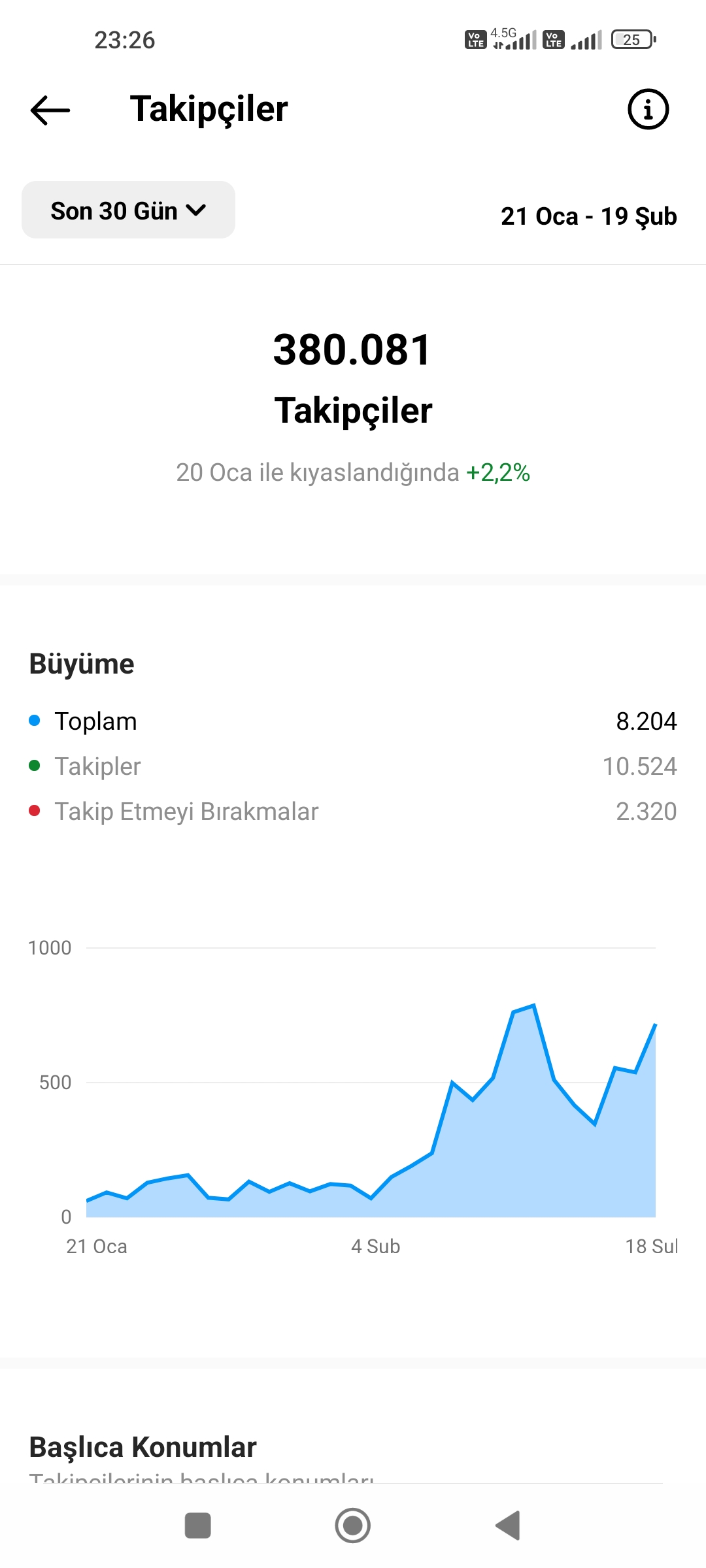Tap the system back triangle
Screen dimensions: 706x1568
coord(508,1526)
